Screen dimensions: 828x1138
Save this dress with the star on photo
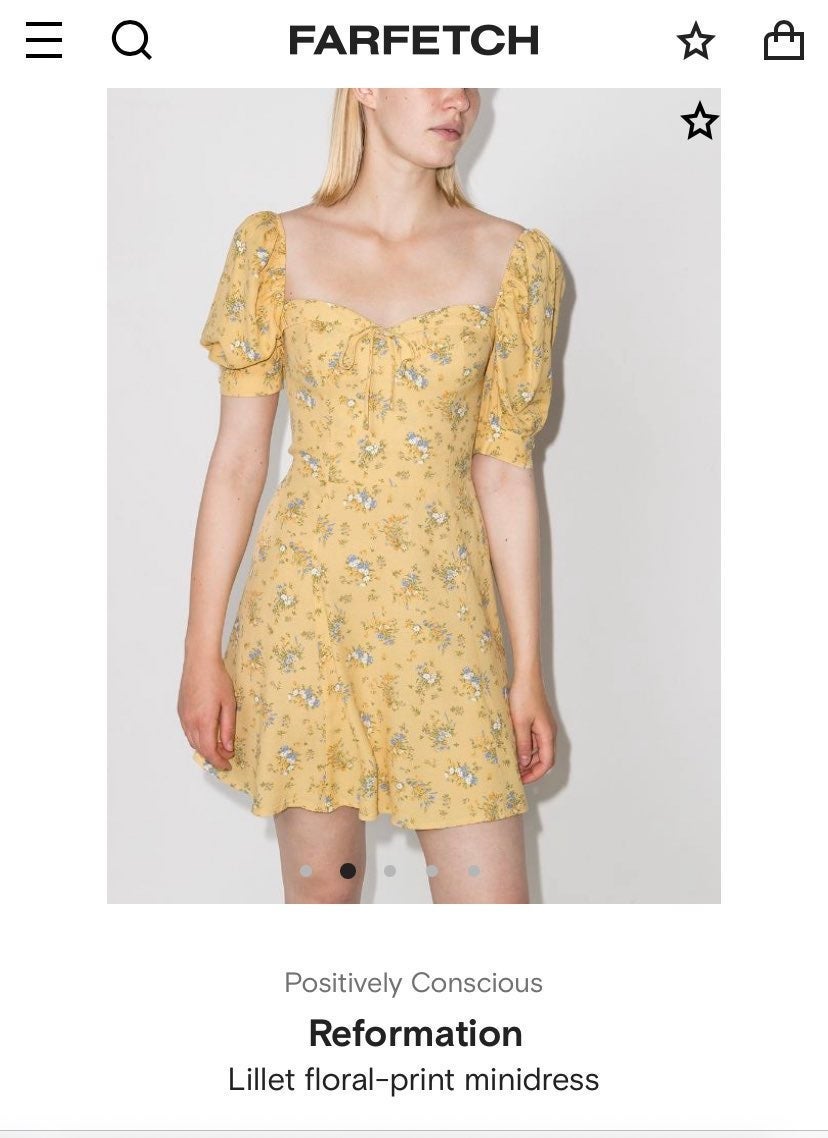[x=699, y=122]
